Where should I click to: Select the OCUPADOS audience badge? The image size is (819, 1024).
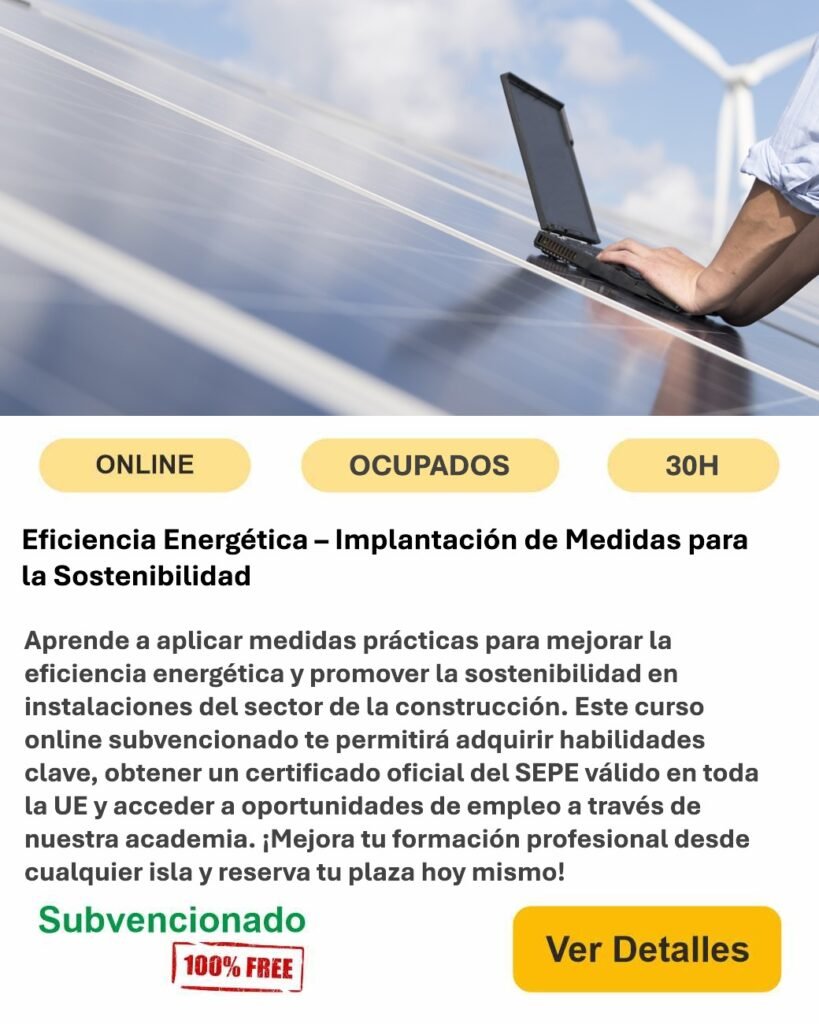pyautogui.click(x=428, y=463)
